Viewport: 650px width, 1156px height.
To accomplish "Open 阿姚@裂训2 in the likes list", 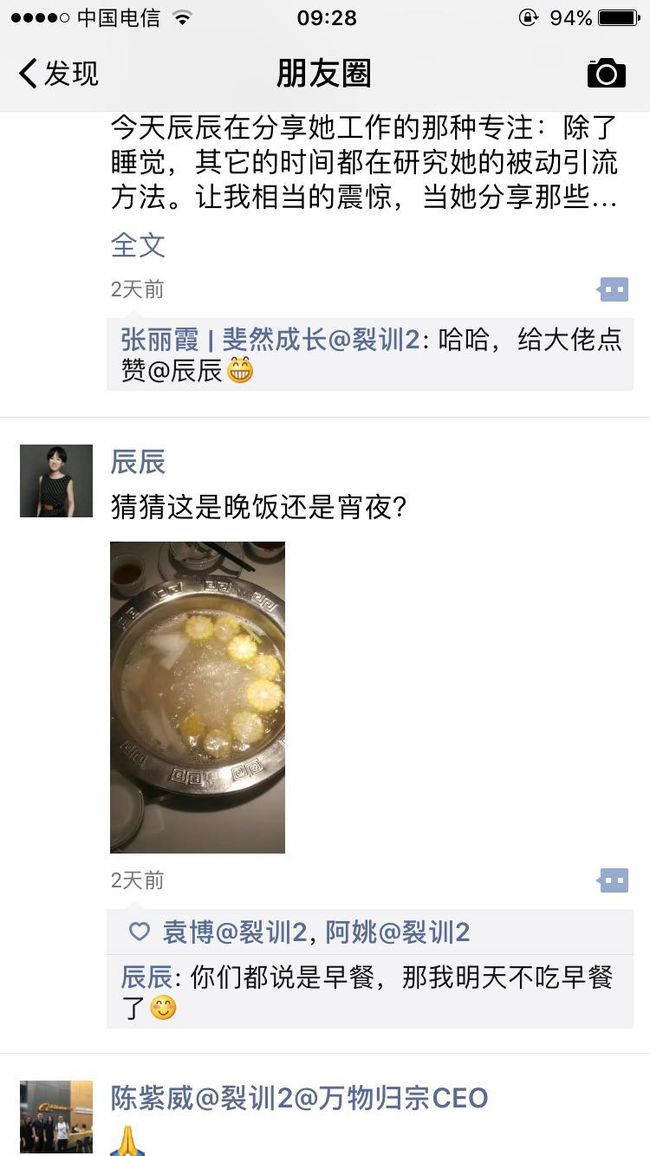I will tap(398, 933).
